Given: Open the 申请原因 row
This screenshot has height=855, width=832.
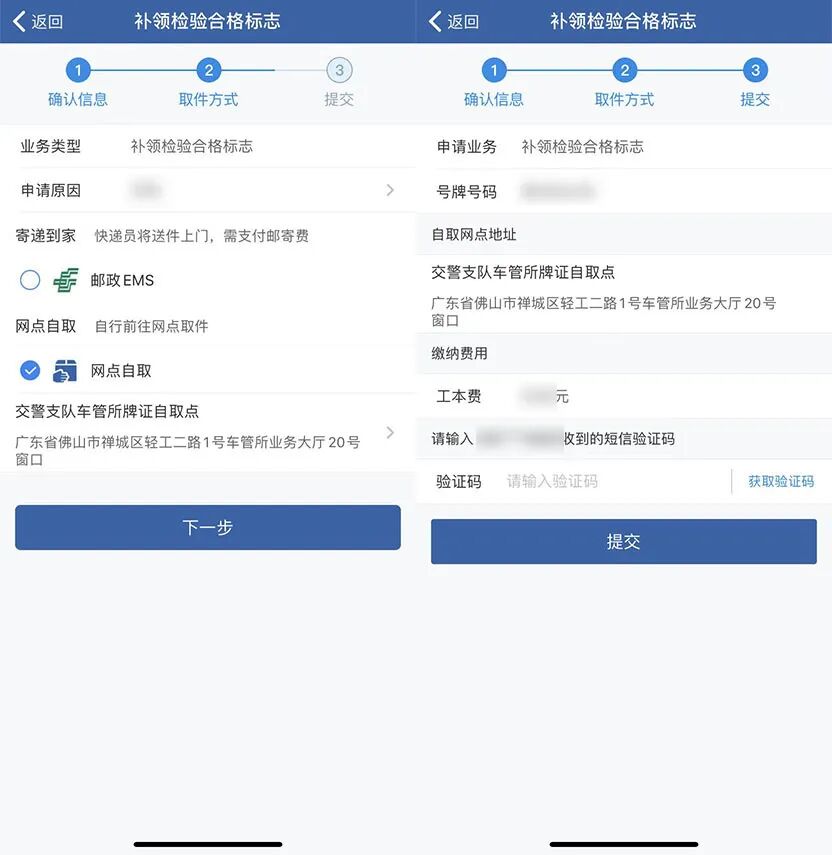Looking at the screenshot, I should click(x=208, y=190).
